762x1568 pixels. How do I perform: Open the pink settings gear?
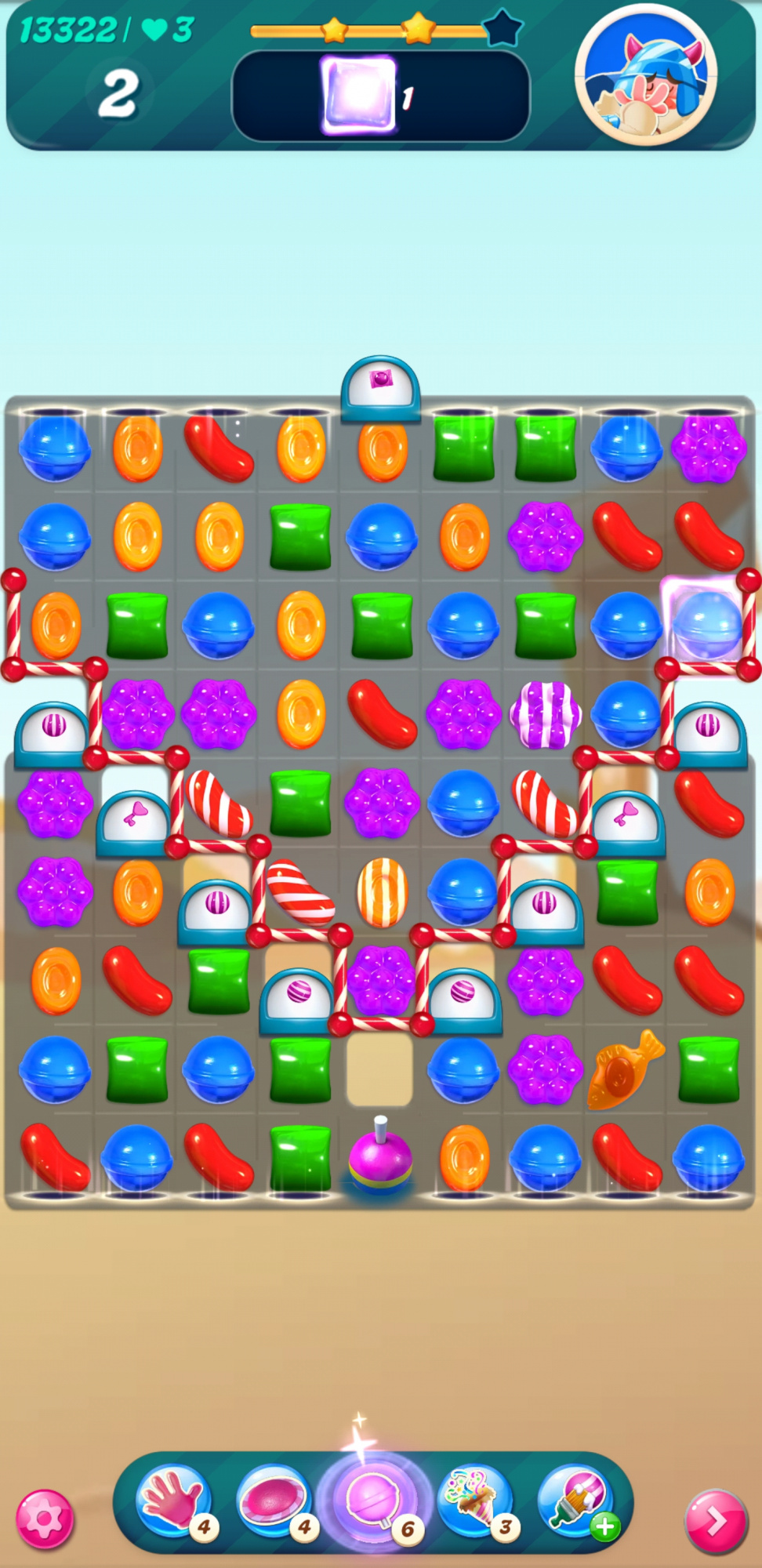45,1519
